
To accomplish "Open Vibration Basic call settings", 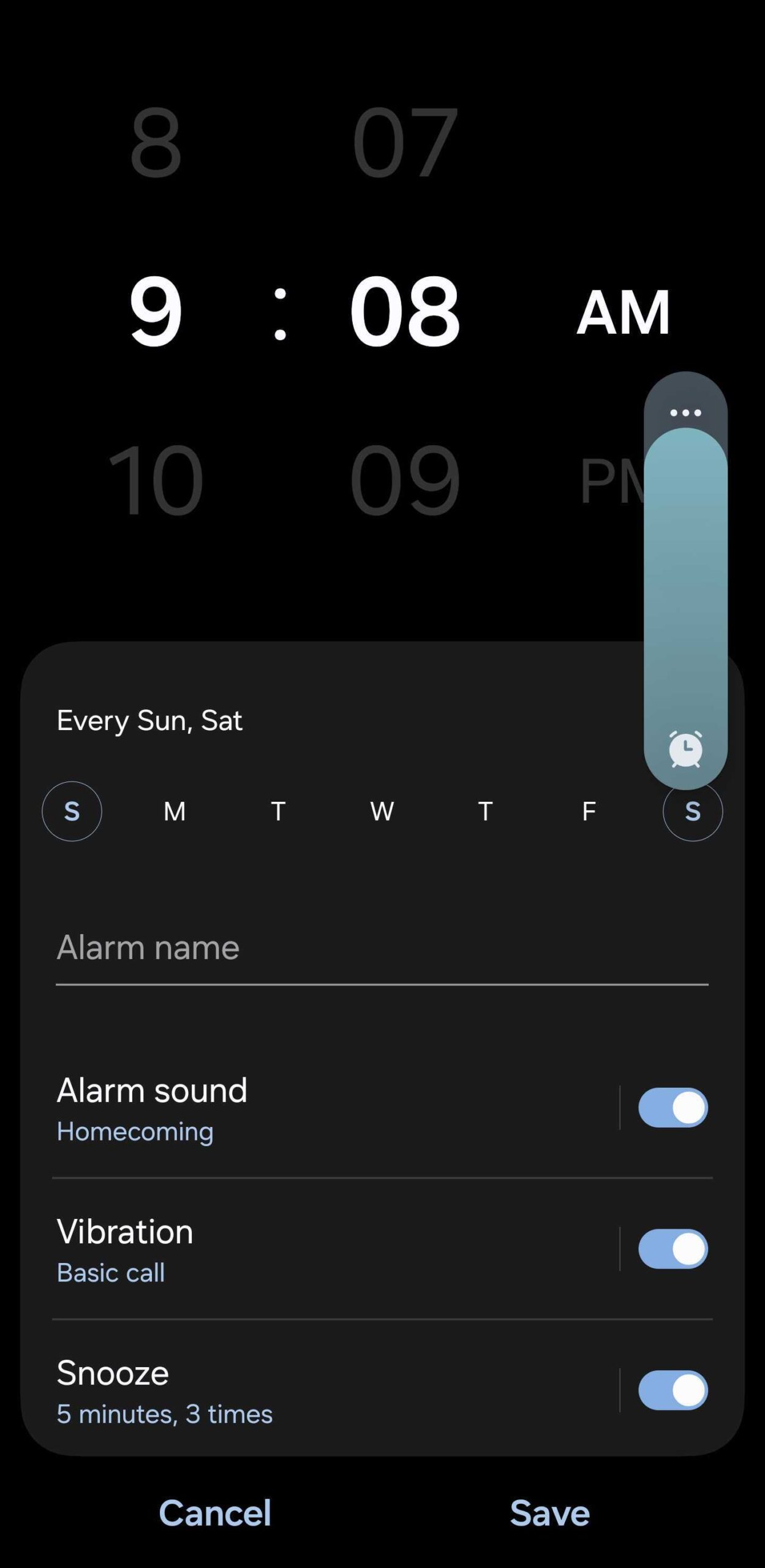I will (x=306, y=1249).
